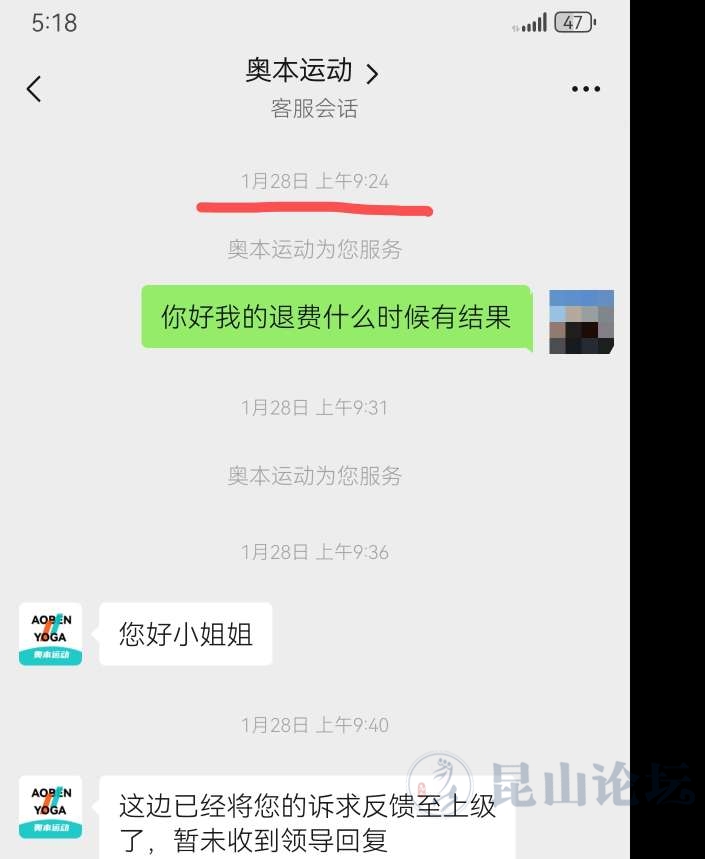Open the three-dot overflow menu
Viewport: 705px width, 859px height.
point(585,89)
